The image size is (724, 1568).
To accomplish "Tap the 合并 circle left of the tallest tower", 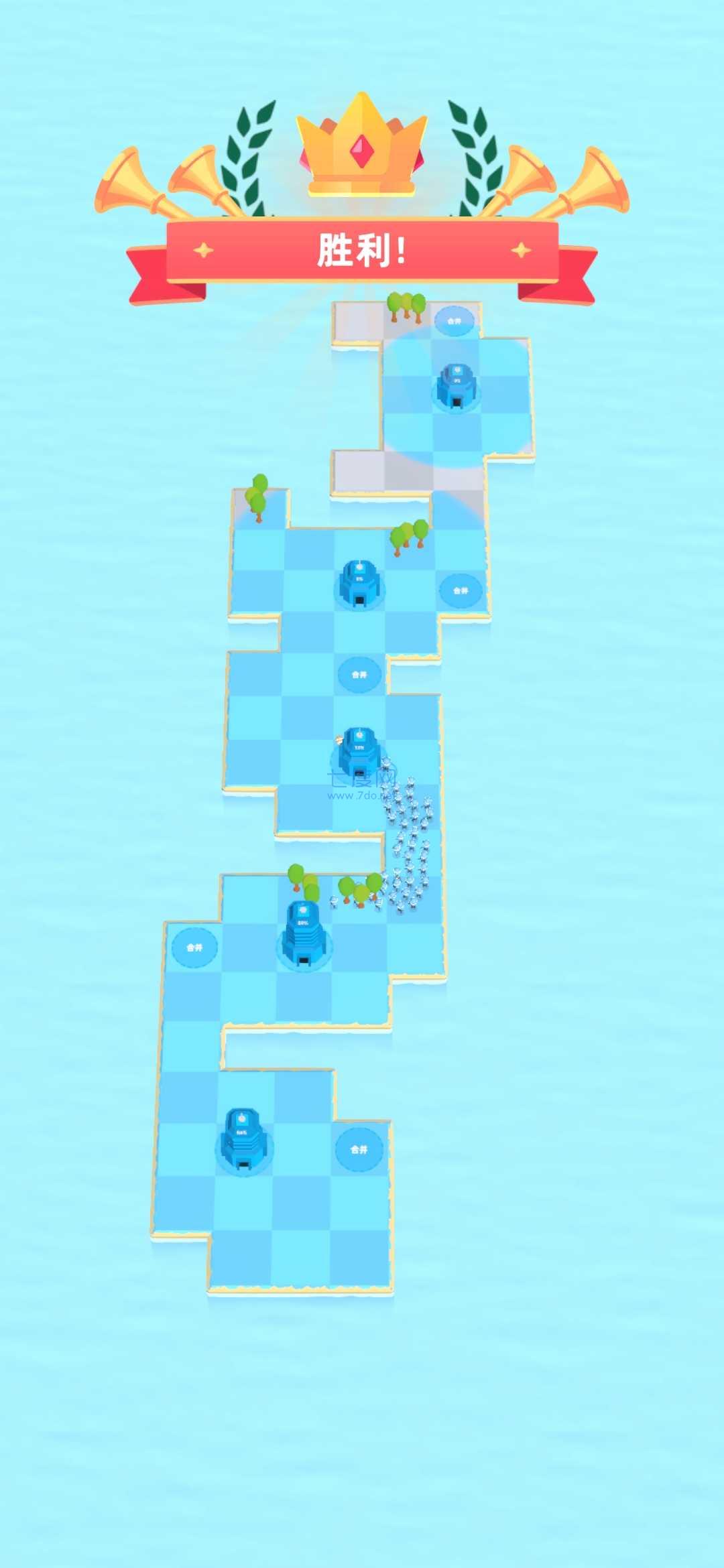I will pyautogui.click(x=194, y=947).
